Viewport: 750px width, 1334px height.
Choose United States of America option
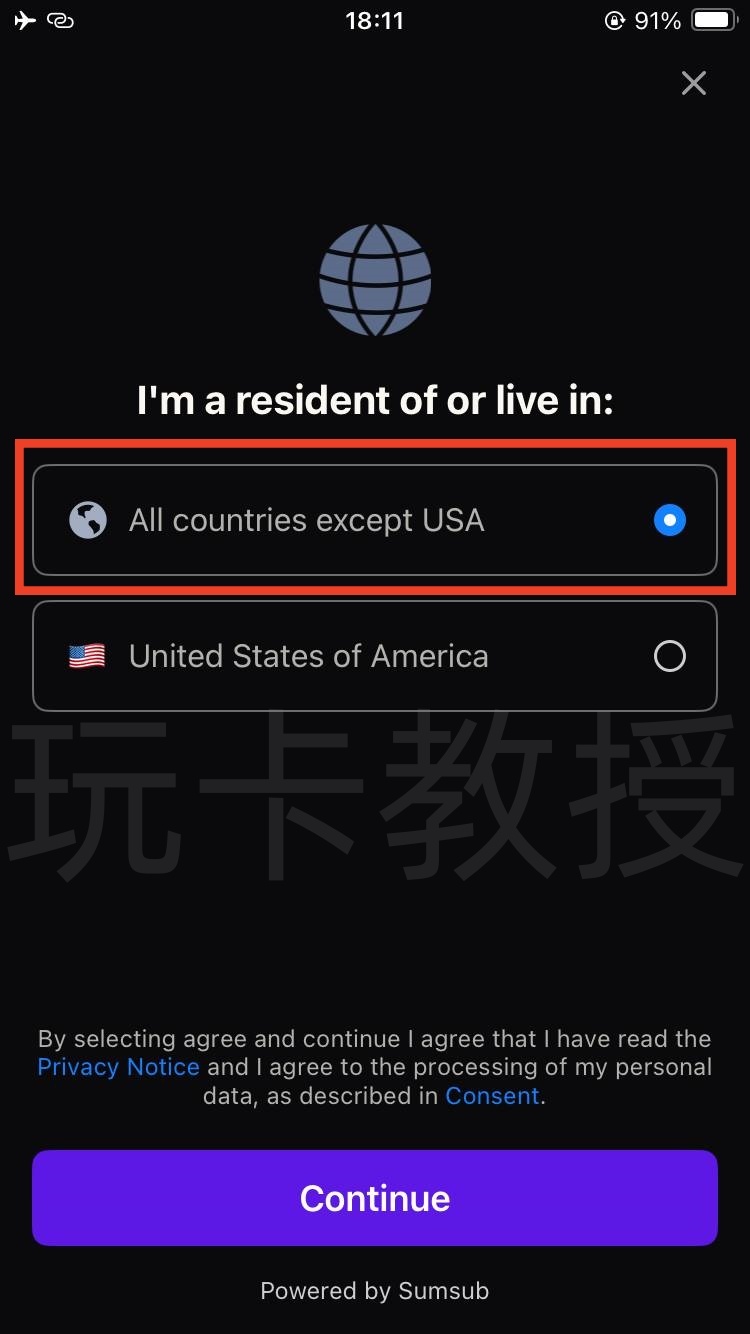[x=374, y=656]
